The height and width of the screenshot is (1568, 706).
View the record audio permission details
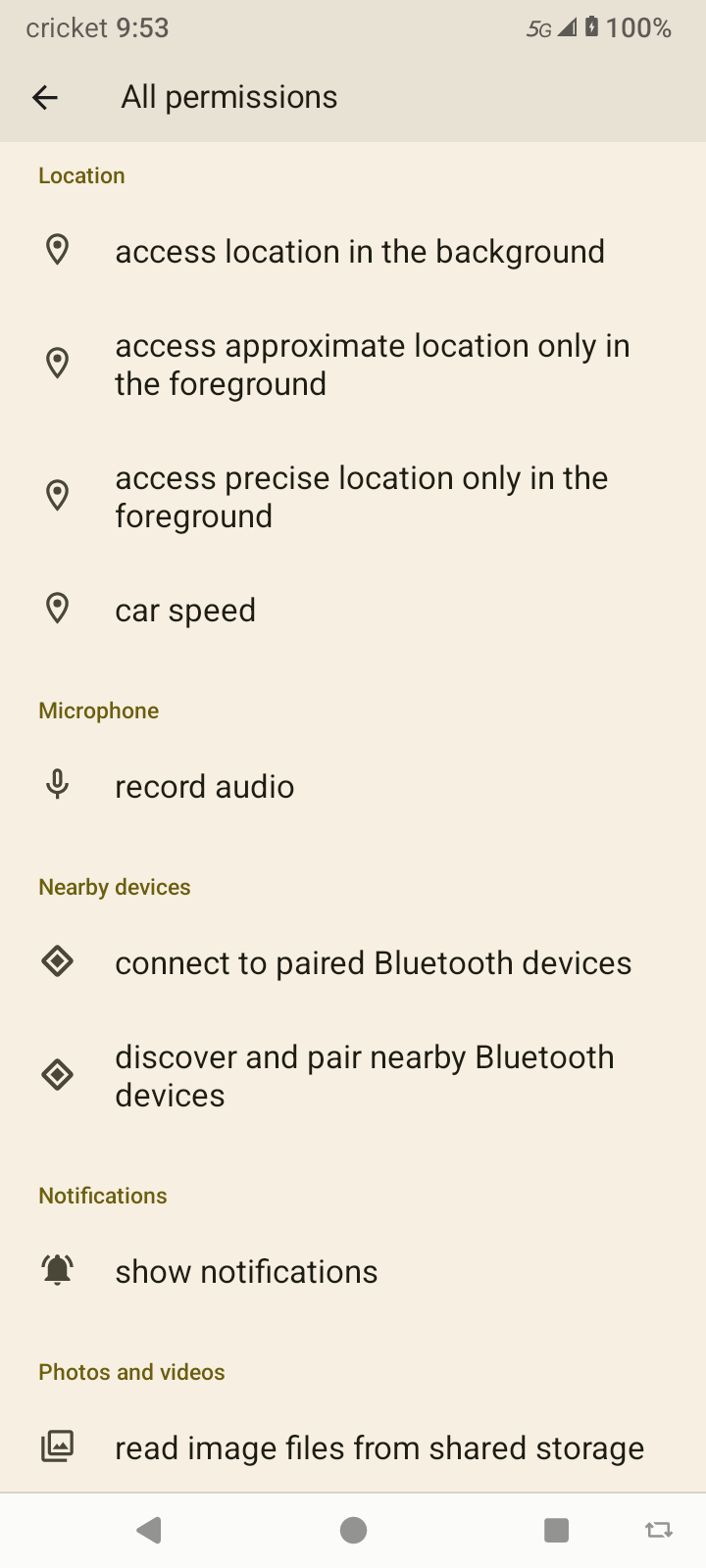[x=204, y=787]
